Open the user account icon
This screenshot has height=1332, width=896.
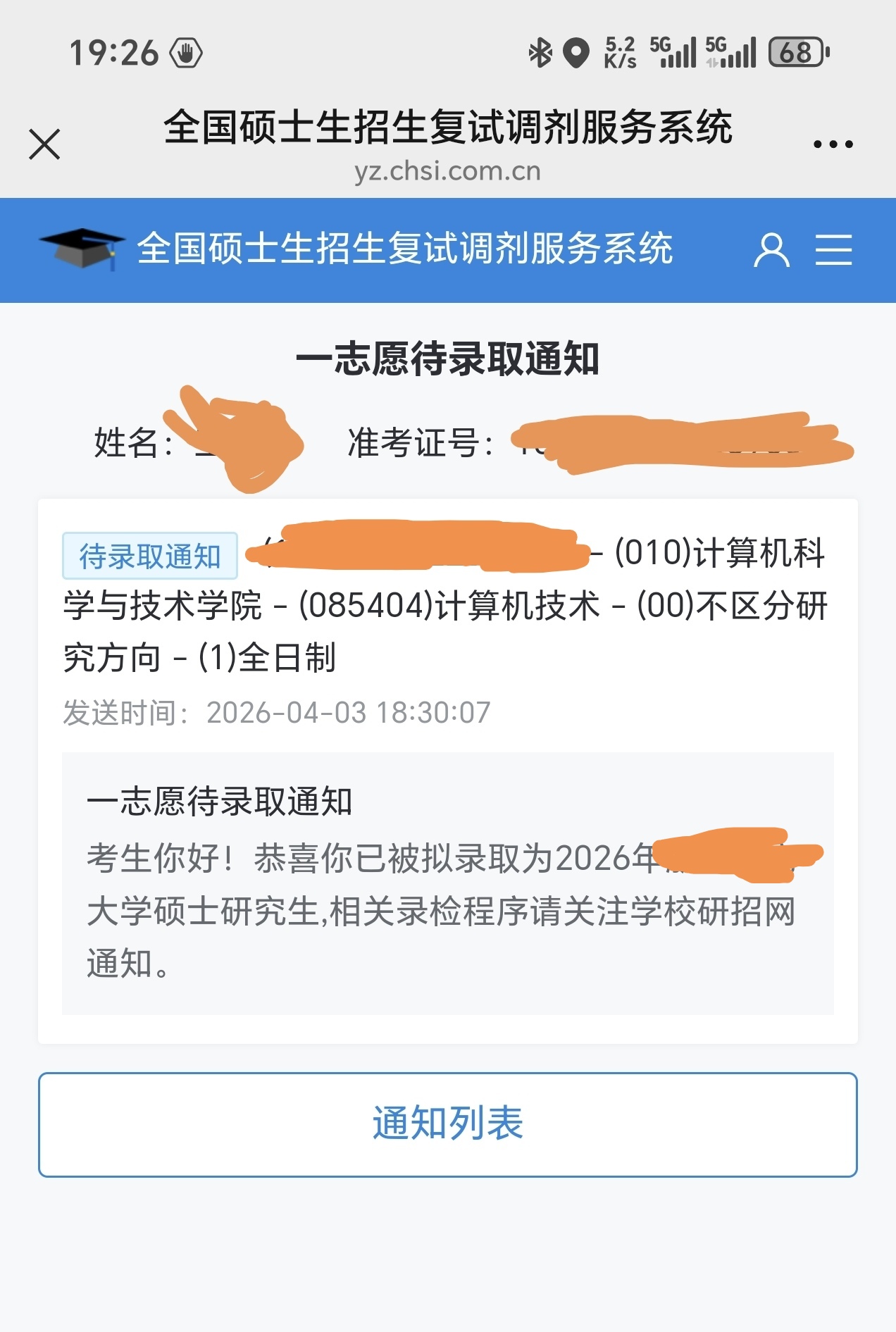tap(771, 250)
